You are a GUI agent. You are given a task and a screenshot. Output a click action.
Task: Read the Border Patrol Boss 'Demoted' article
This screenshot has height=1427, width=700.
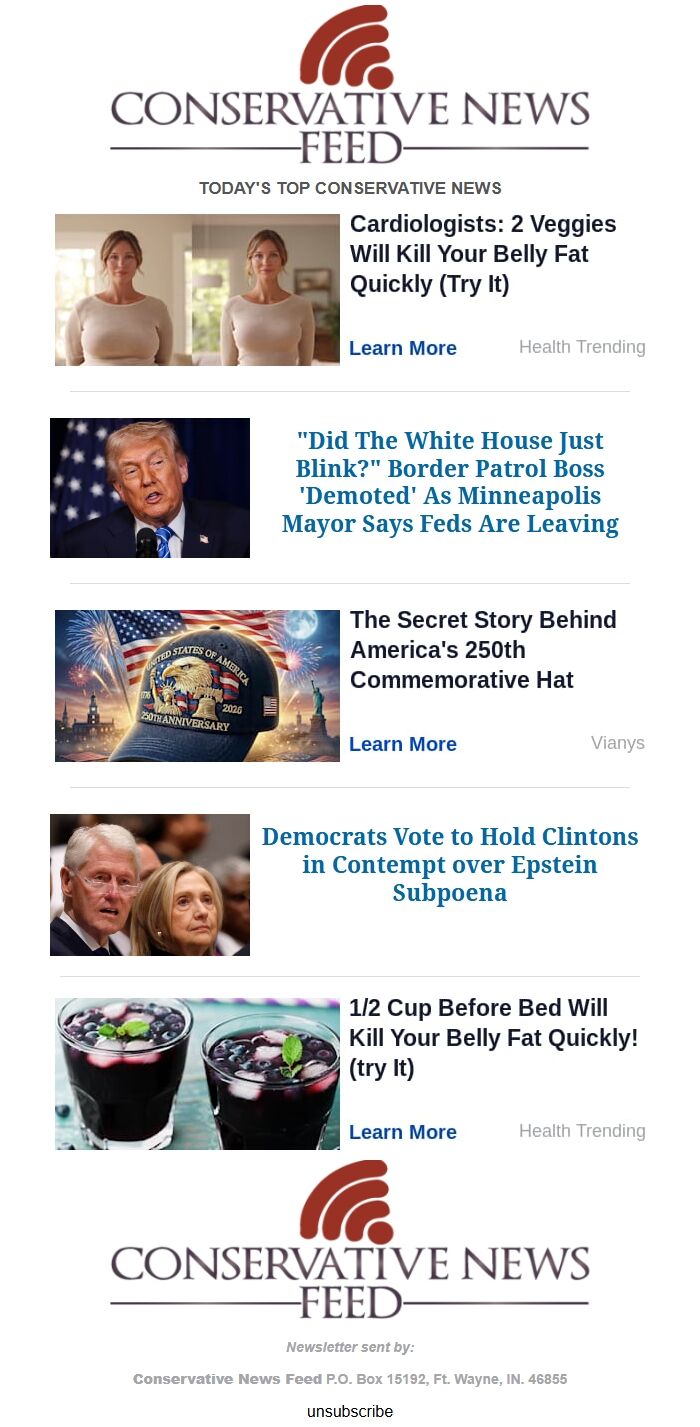[x=450, y=482]
